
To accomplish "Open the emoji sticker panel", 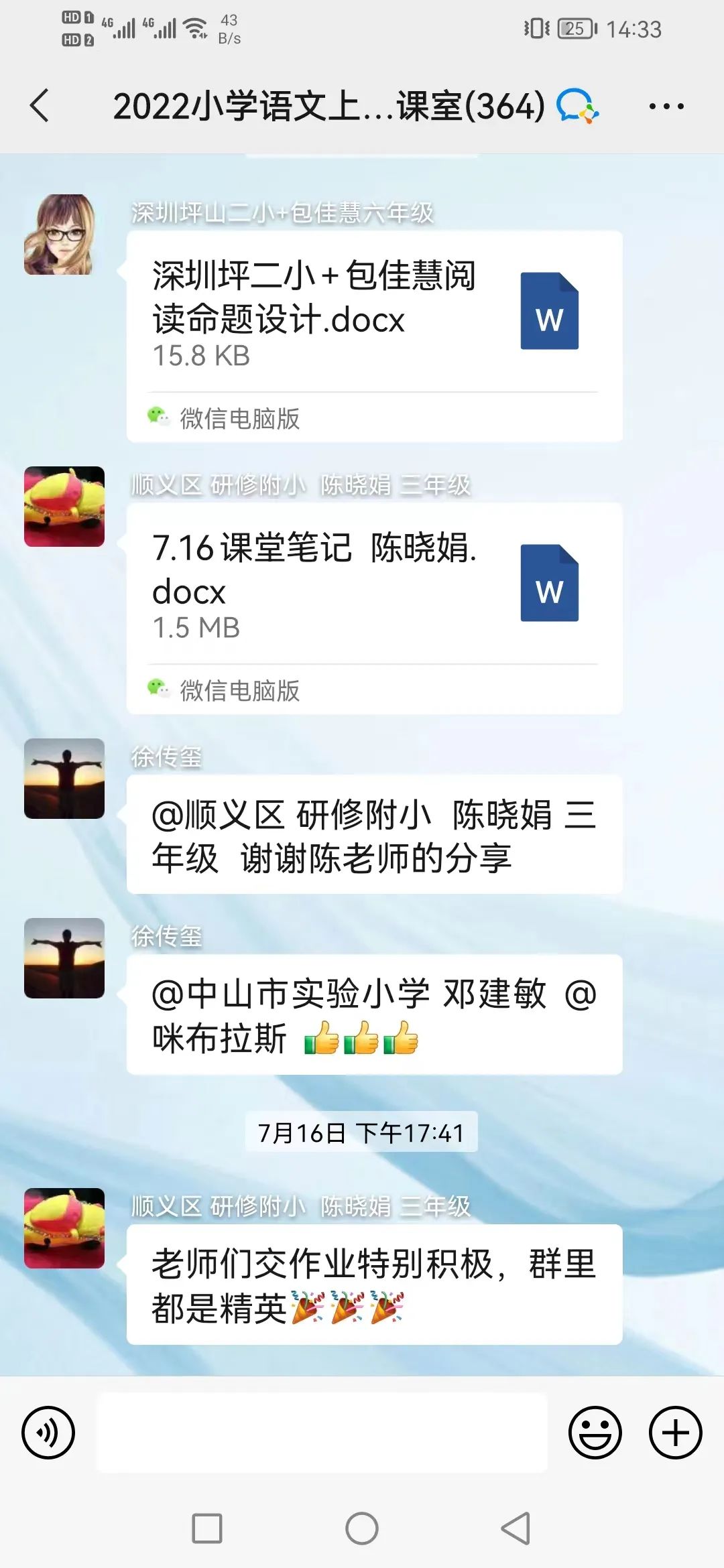I will click(595, 1433).
